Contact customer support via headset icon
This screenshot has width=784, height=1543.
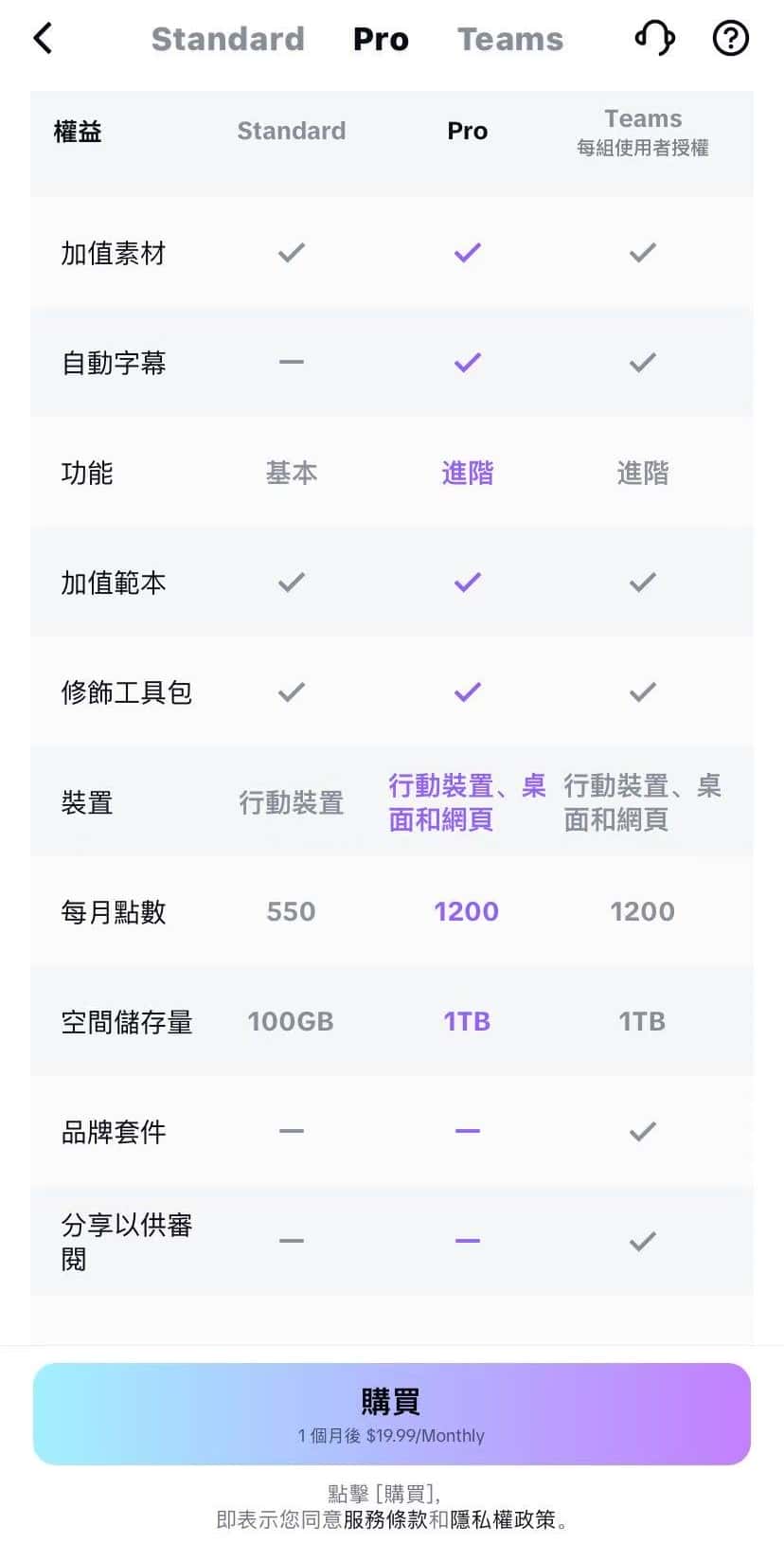(654, 38)
